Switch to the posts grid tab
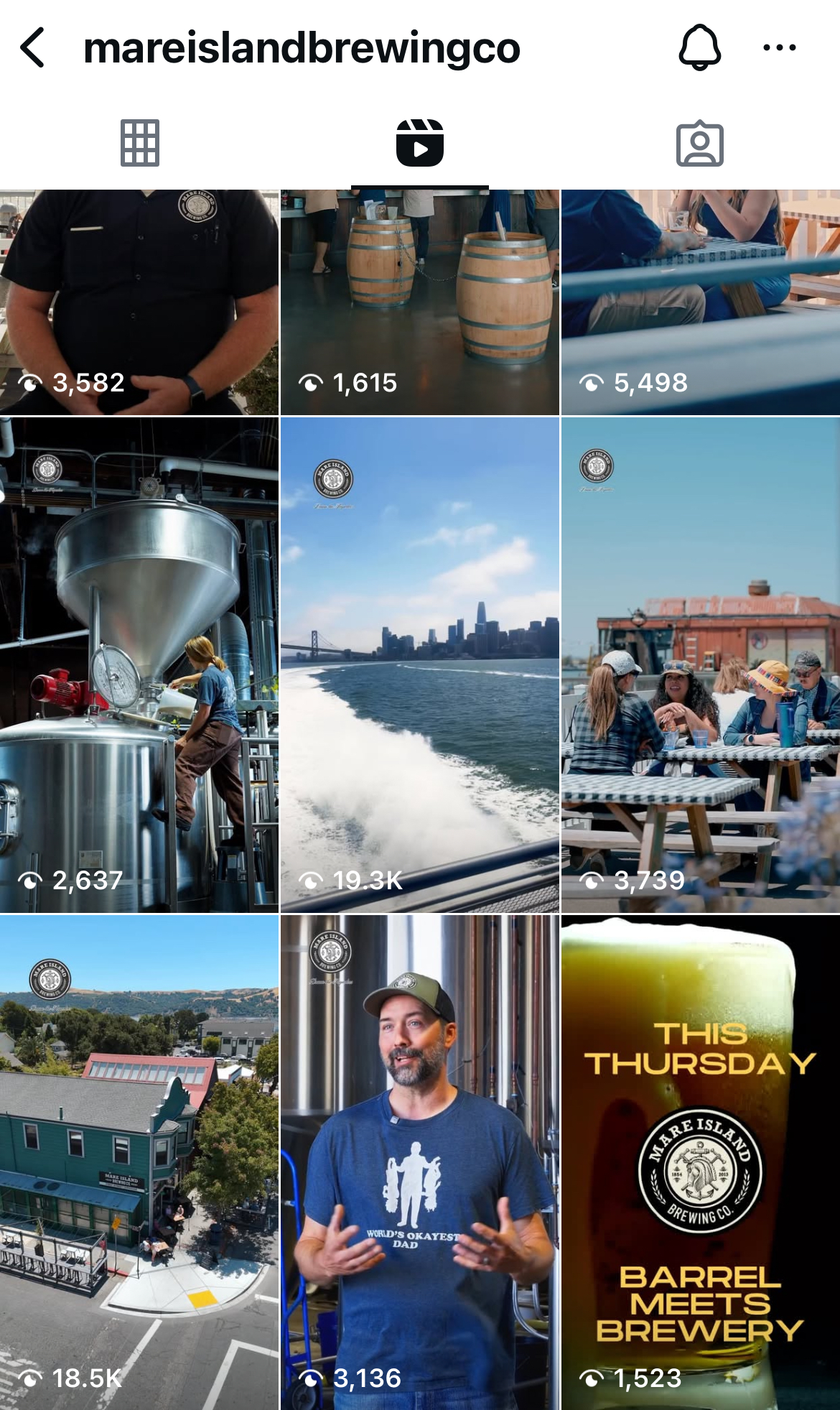The height and width of the screenshot is (1410, 840). [x=140, y=143]
